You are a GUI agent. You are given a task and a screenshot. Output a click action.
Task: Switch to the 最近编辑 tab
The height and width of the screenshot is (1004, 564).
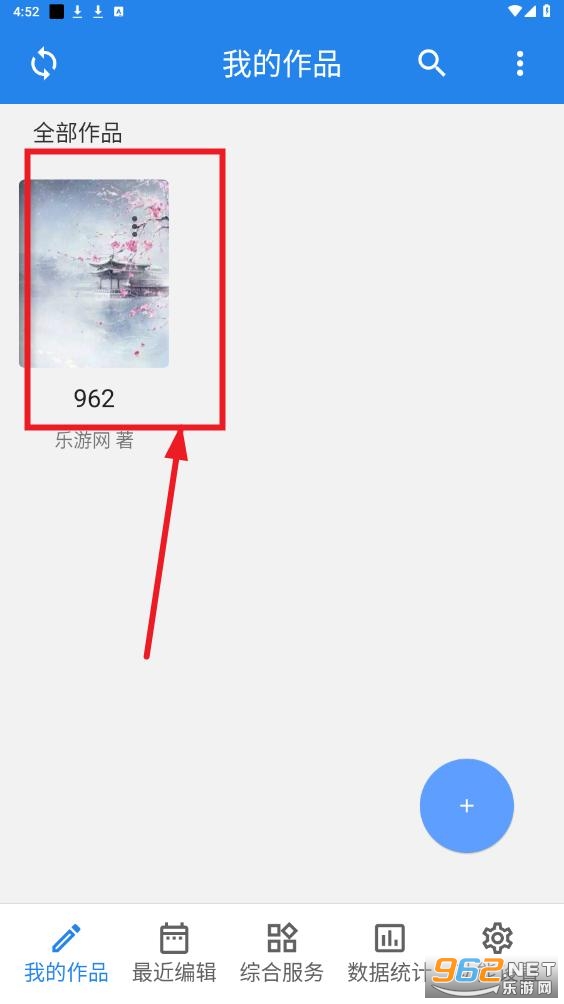[174, 953]
